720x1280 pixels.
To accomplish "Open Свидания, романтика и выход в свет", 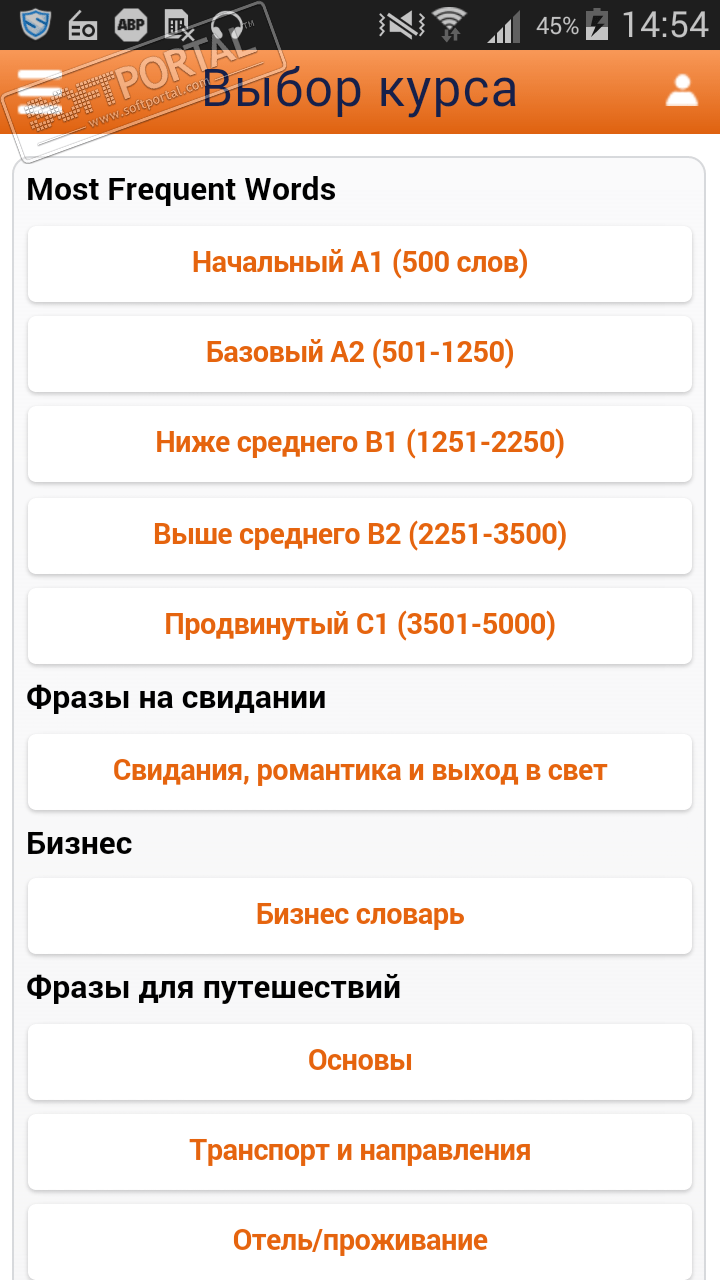I will click(360, 771).
